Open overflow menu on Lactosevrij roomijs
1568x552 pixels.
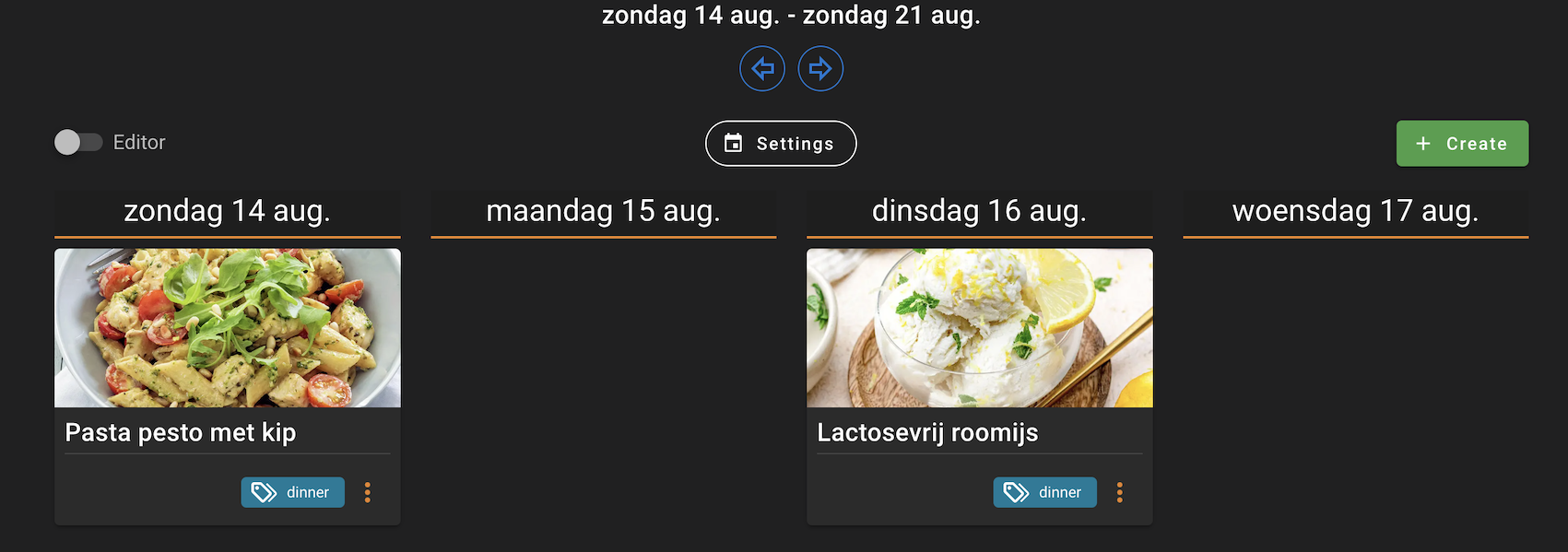tap(1120, 492)
